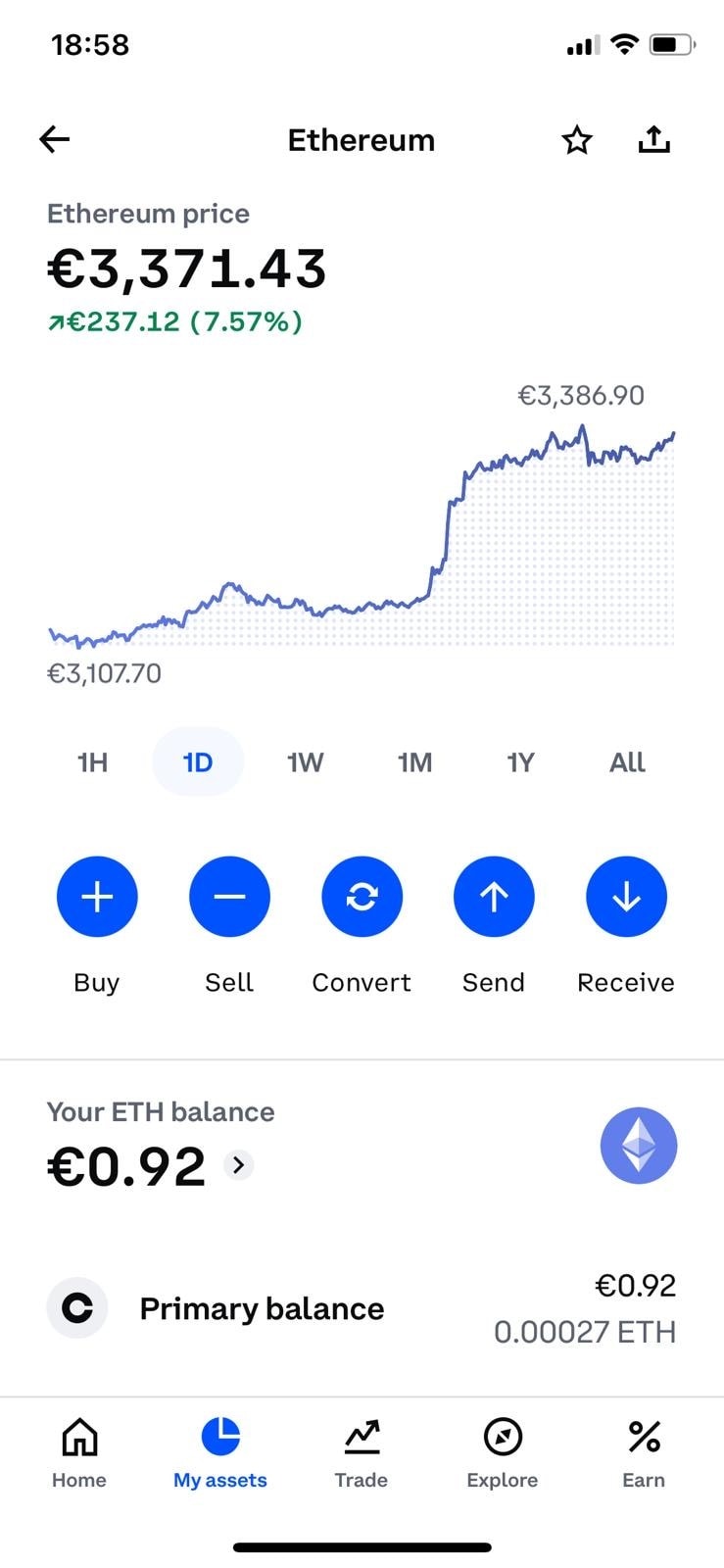Tap the Sell button

[x=229, y=897]
